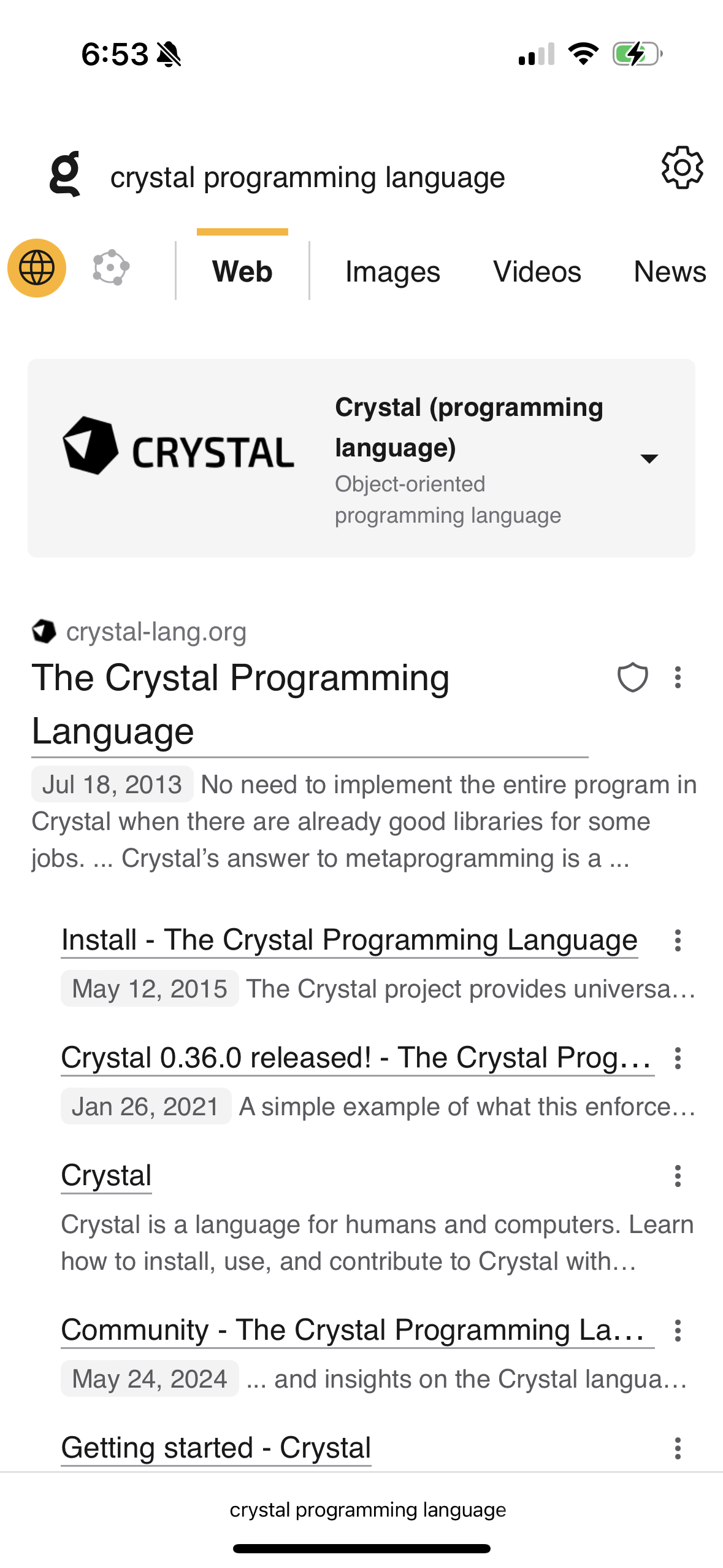Viewport: 723px width, 1568px height.
Task: Switch to the AI discussions mode icon
Action: click(x=111, y=268)
